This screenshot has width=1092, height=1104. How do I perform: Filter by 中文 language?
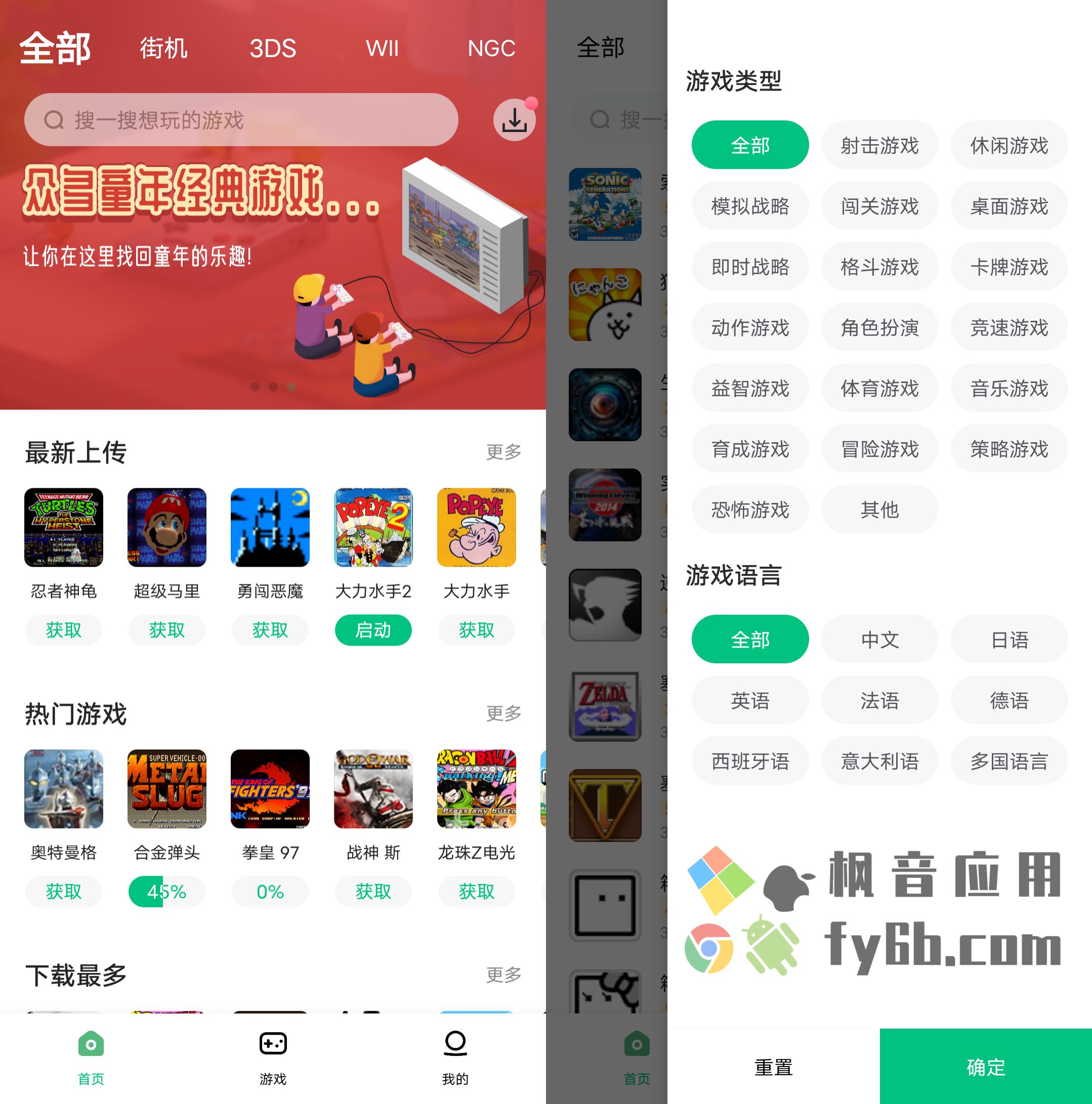[879, 640]
